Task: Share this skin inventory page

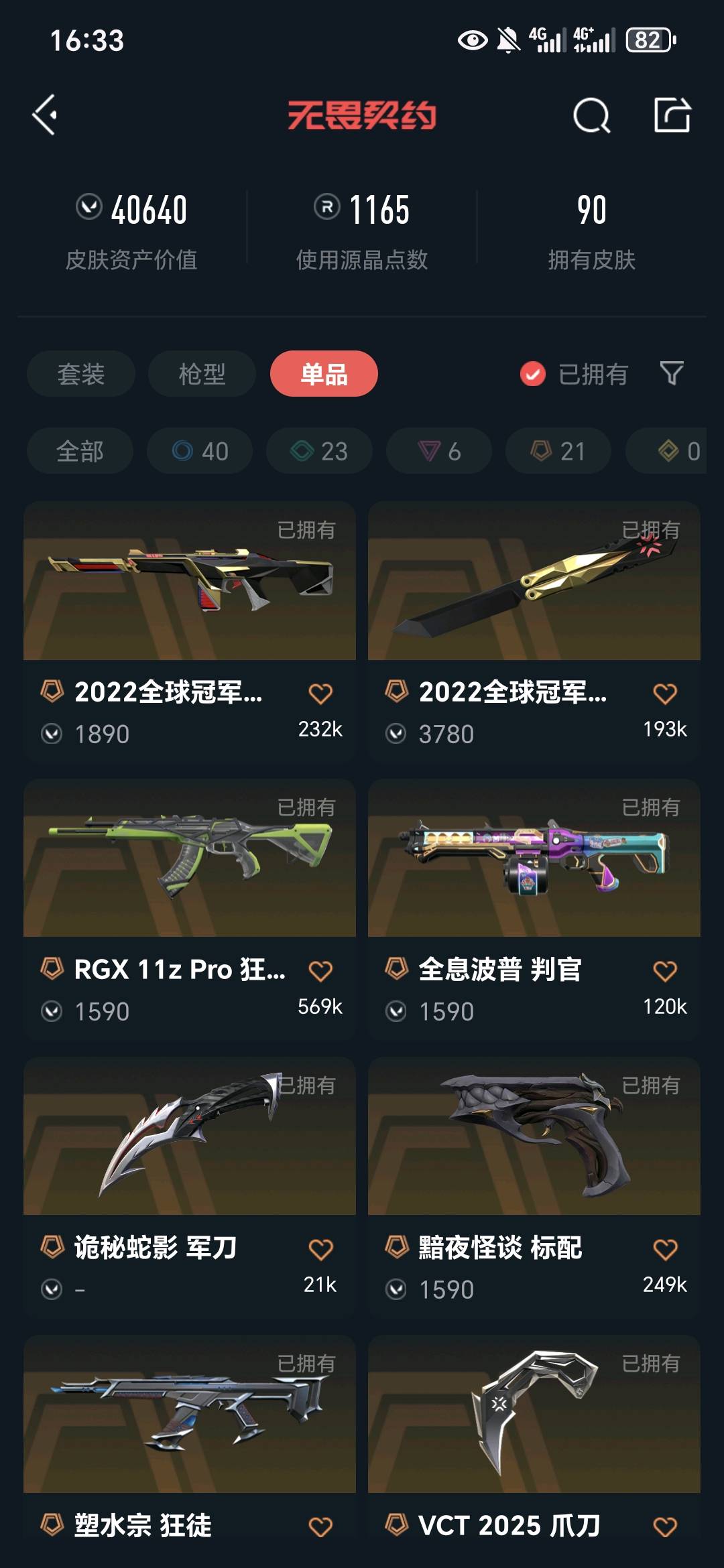Action: coord(672,115)
